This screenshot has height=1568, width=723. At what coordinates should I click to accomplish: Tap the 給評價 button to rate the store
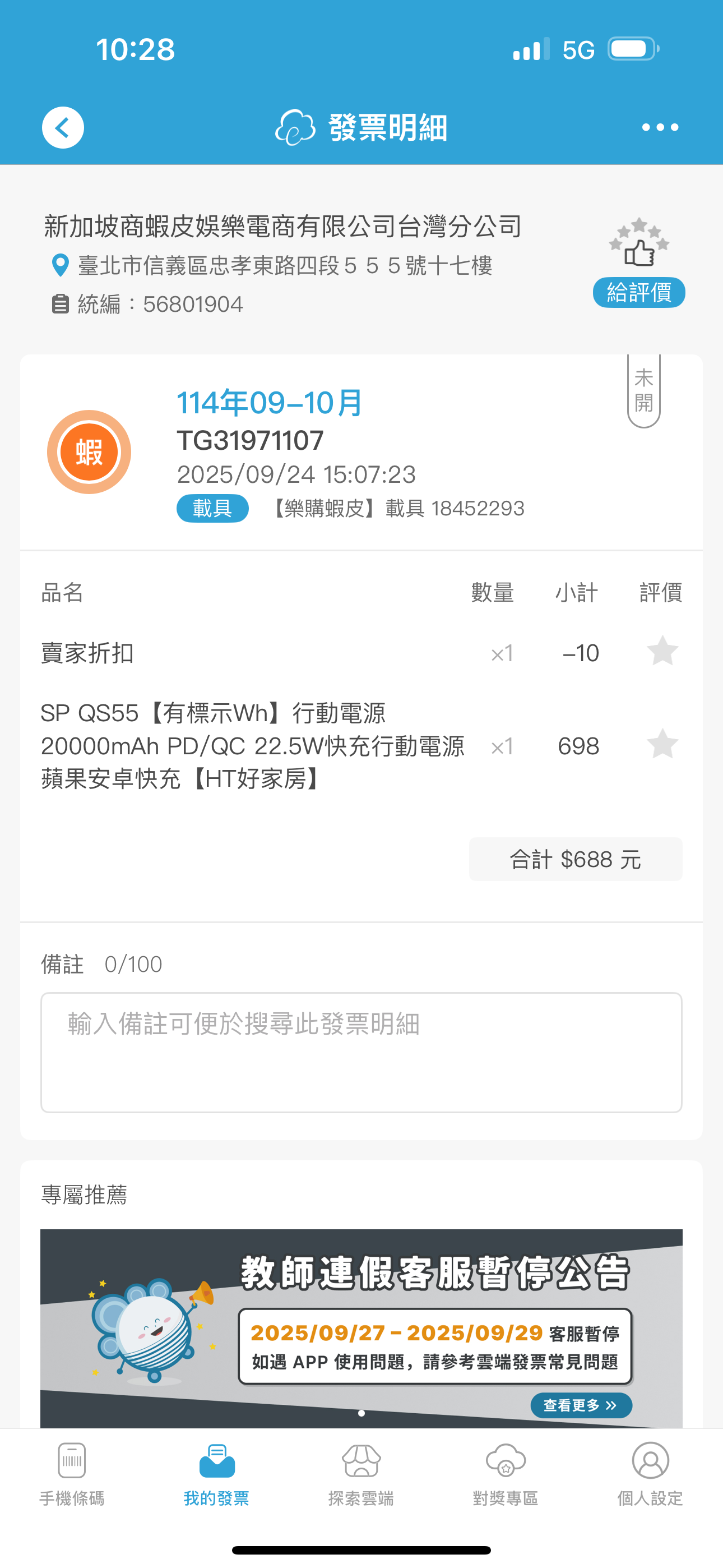coord(638,293)
